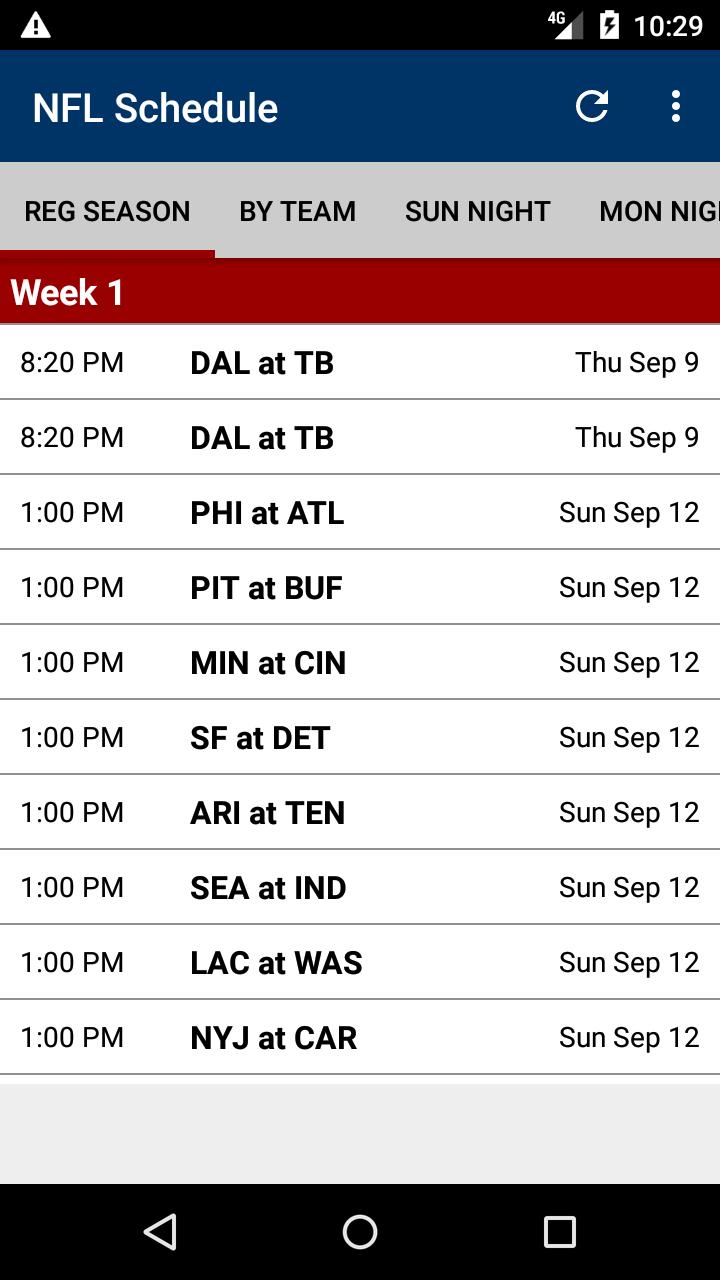The height and width of the screenshot is (1280, 720).
Task: View the SEA at IND matchup
Action: point(360,887)
